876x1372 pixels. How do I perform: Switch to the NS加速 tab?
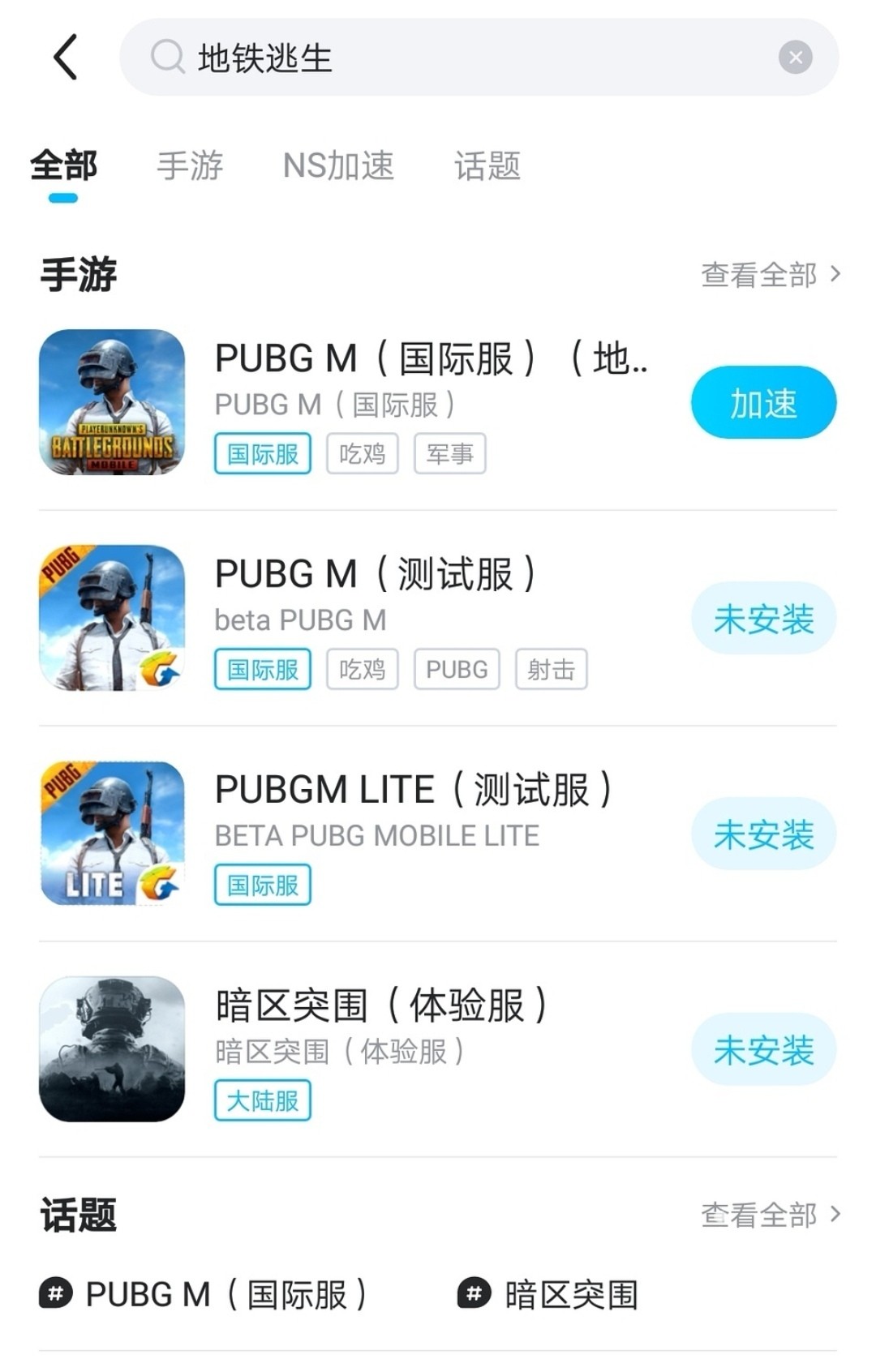click(338, 166)
